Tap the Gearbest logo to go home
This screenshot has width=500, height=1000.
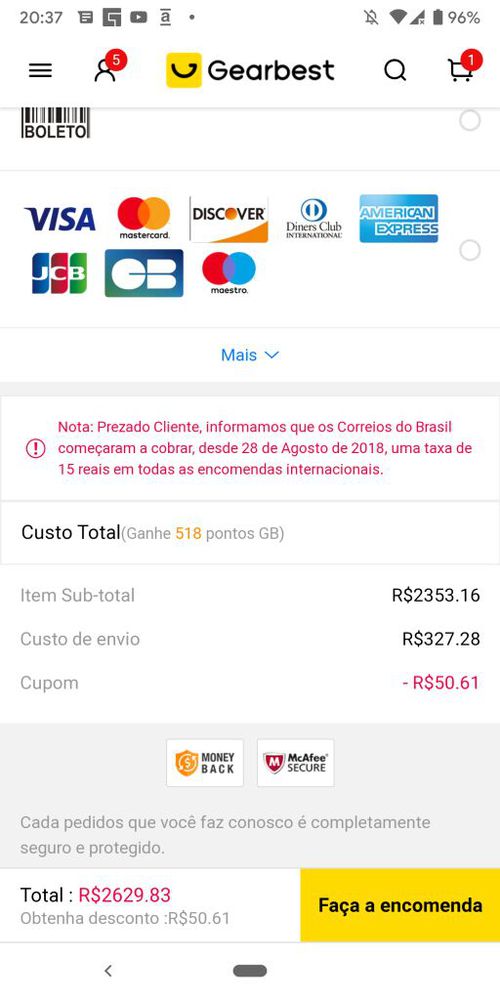click(x=250, y=70)
